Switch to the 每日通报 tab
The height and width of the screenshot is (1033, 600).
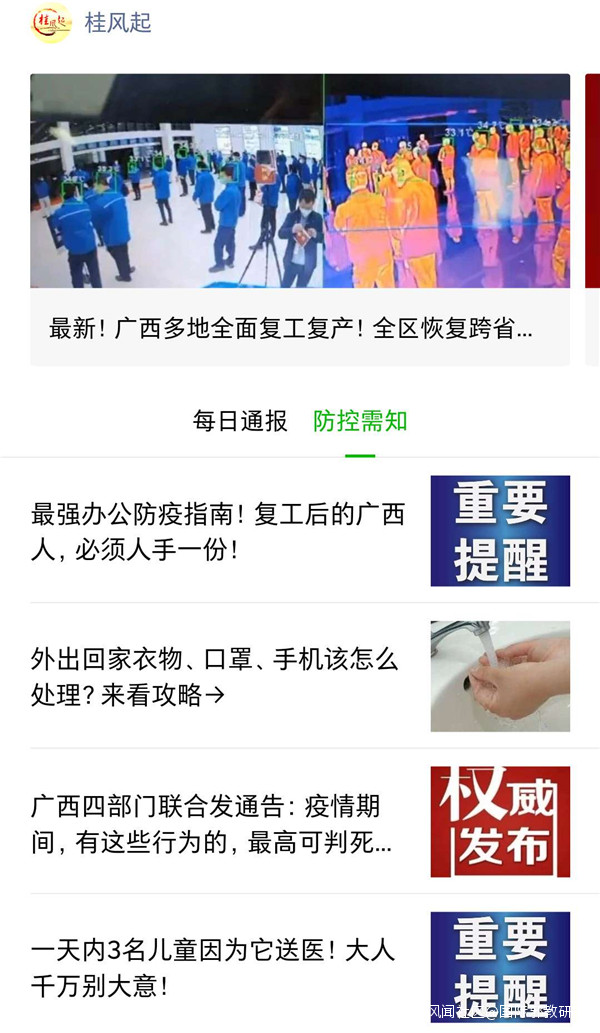point(240,421)
